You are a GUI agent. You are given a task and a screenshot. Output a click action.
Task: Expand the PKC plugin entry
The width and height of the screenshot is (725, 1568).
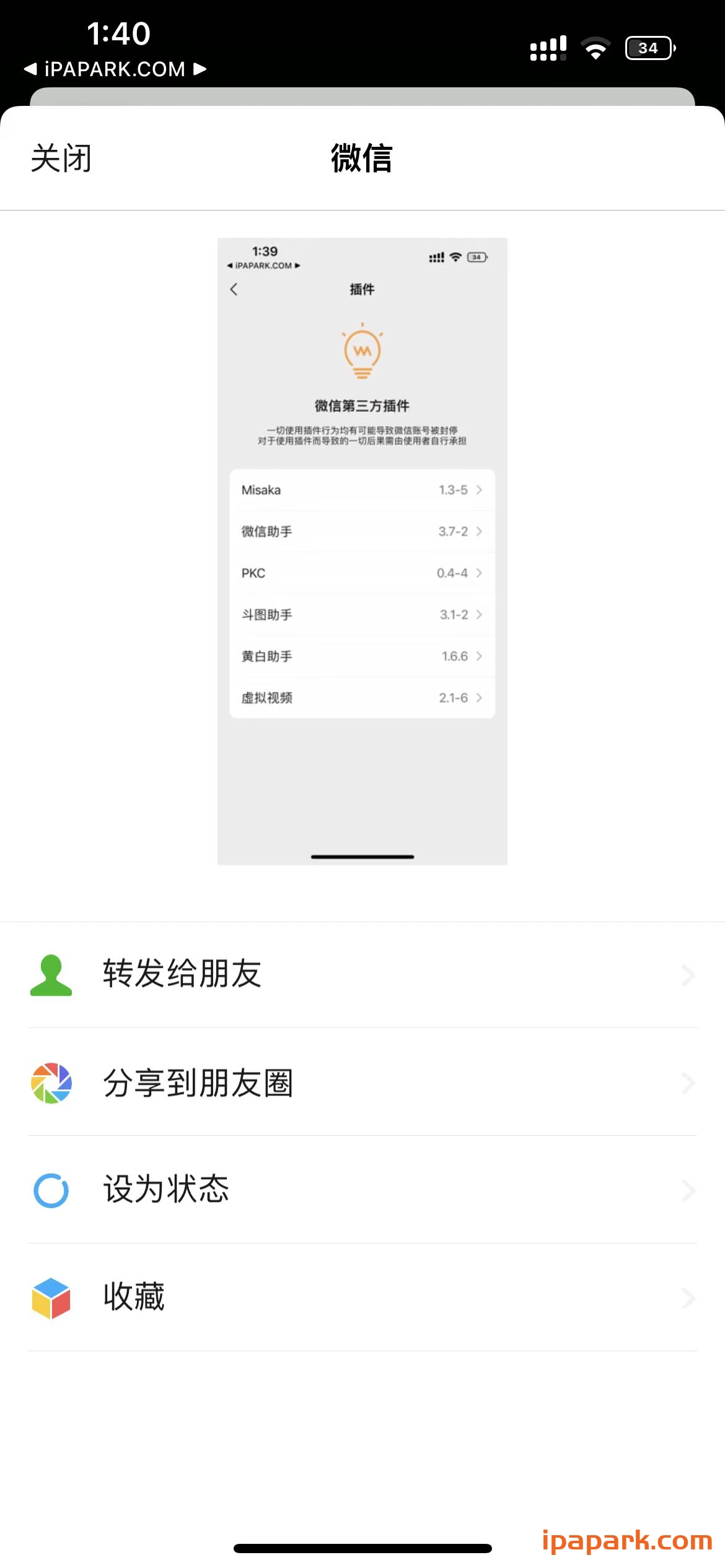click(480, 573)
